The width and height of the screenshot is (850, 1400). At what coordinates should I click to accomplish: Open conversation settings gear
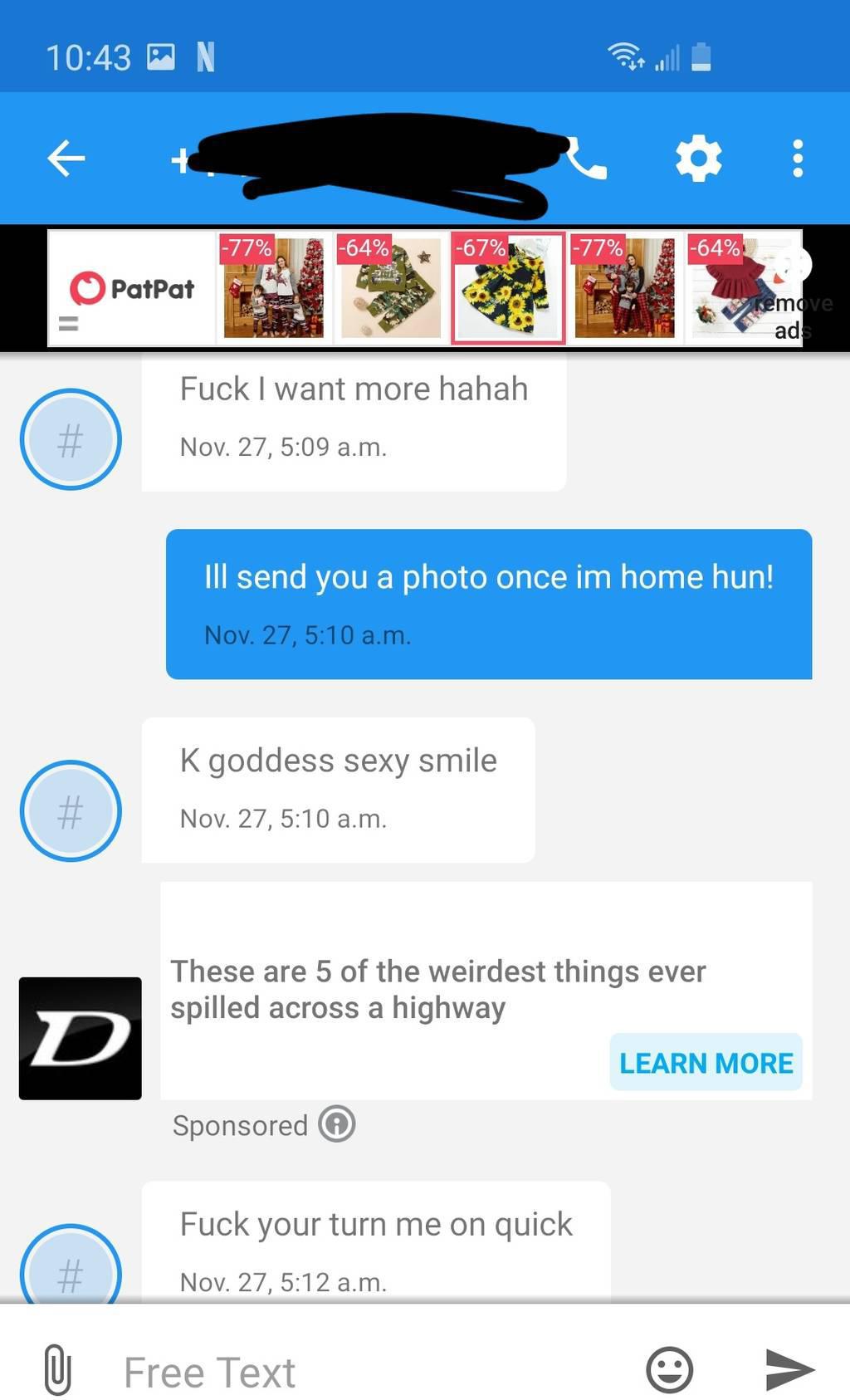(698, 158)
